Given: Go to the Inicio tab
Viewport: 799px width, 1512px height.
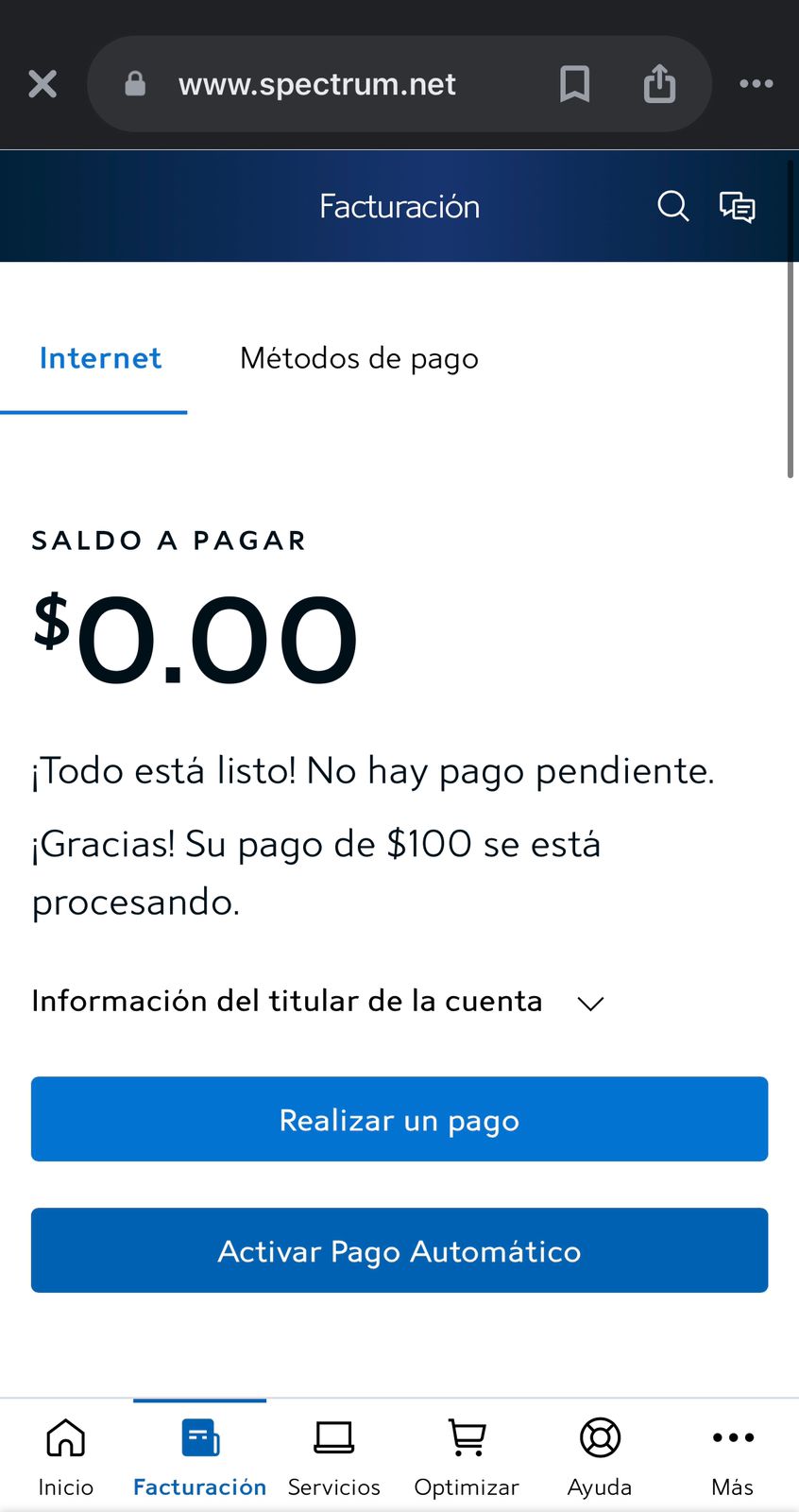Looking at the screenshot, I should pyautogui.click(x=66, y=1457).
